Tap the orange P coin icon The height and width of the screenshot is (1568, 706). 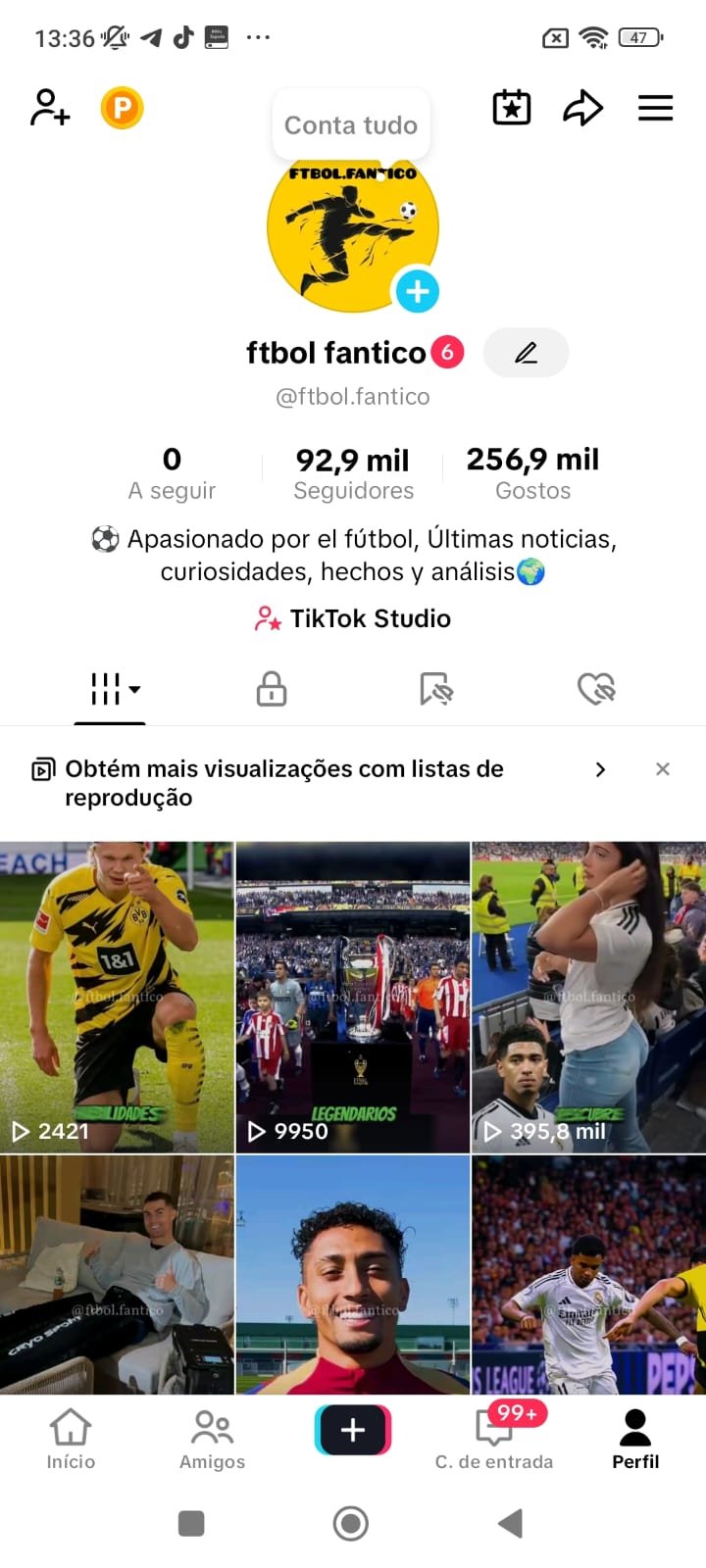123,108
